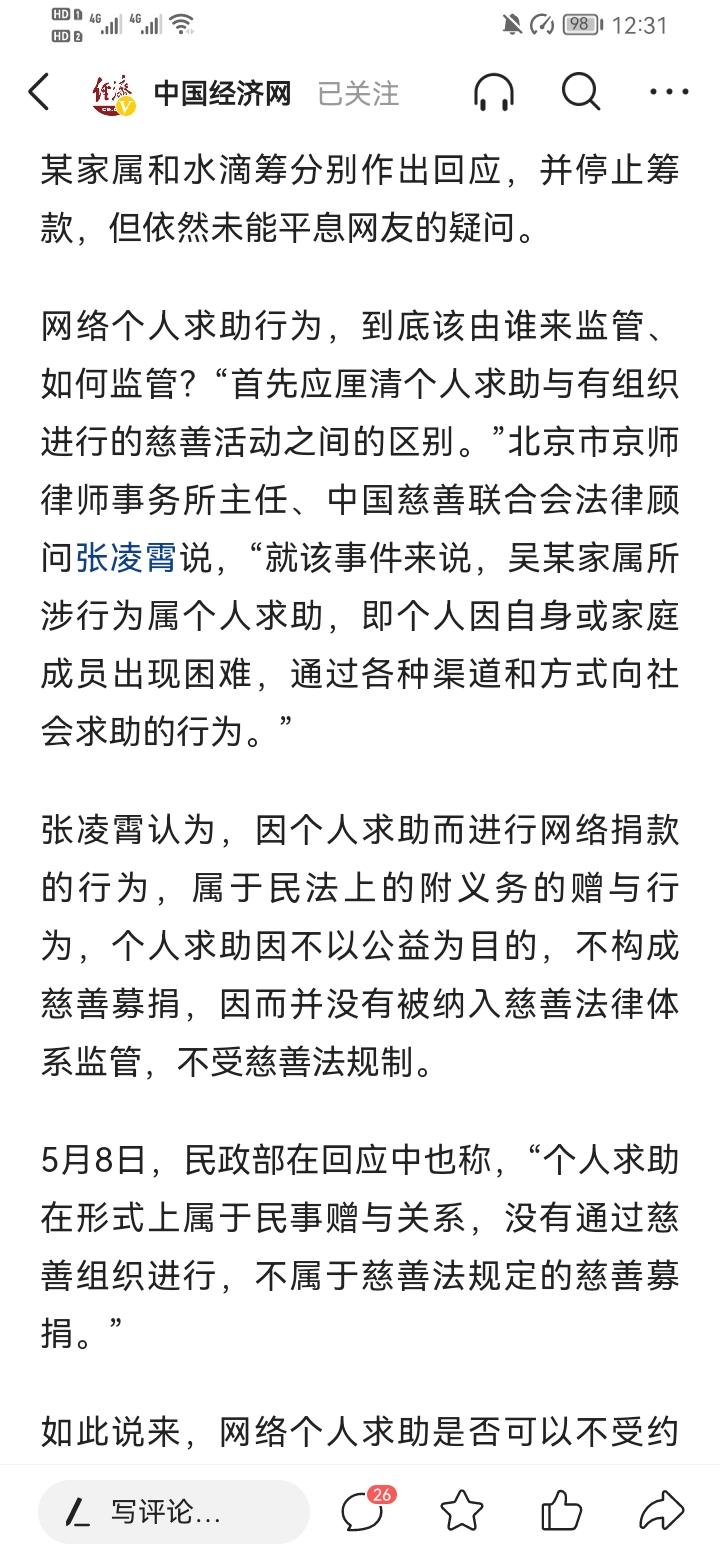Viewport: 720px width, 1560px height.
Task: Share the article with the arrow icon
Action: pos(661,1511)
